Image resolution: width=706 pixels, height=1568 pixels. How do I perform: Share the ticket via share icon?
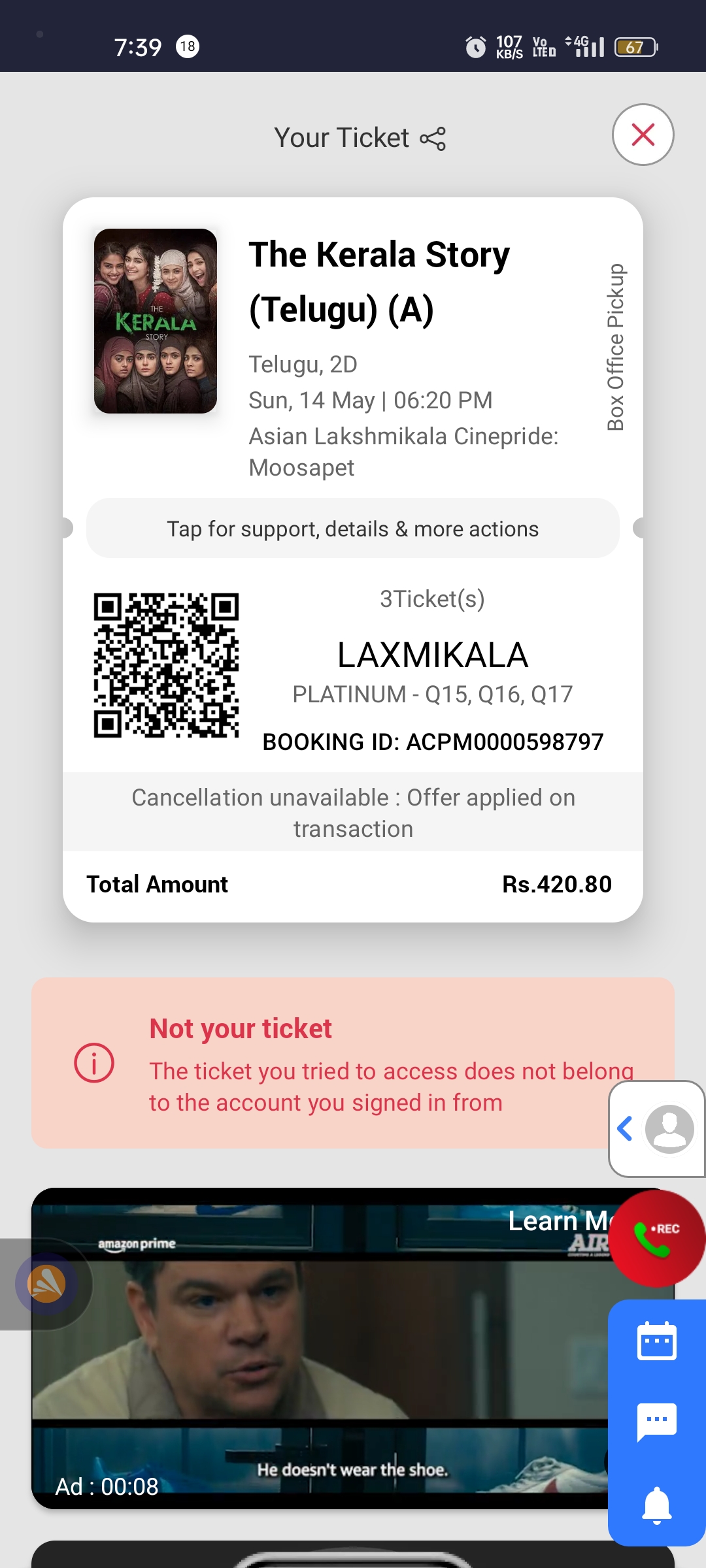click(433, 139)
